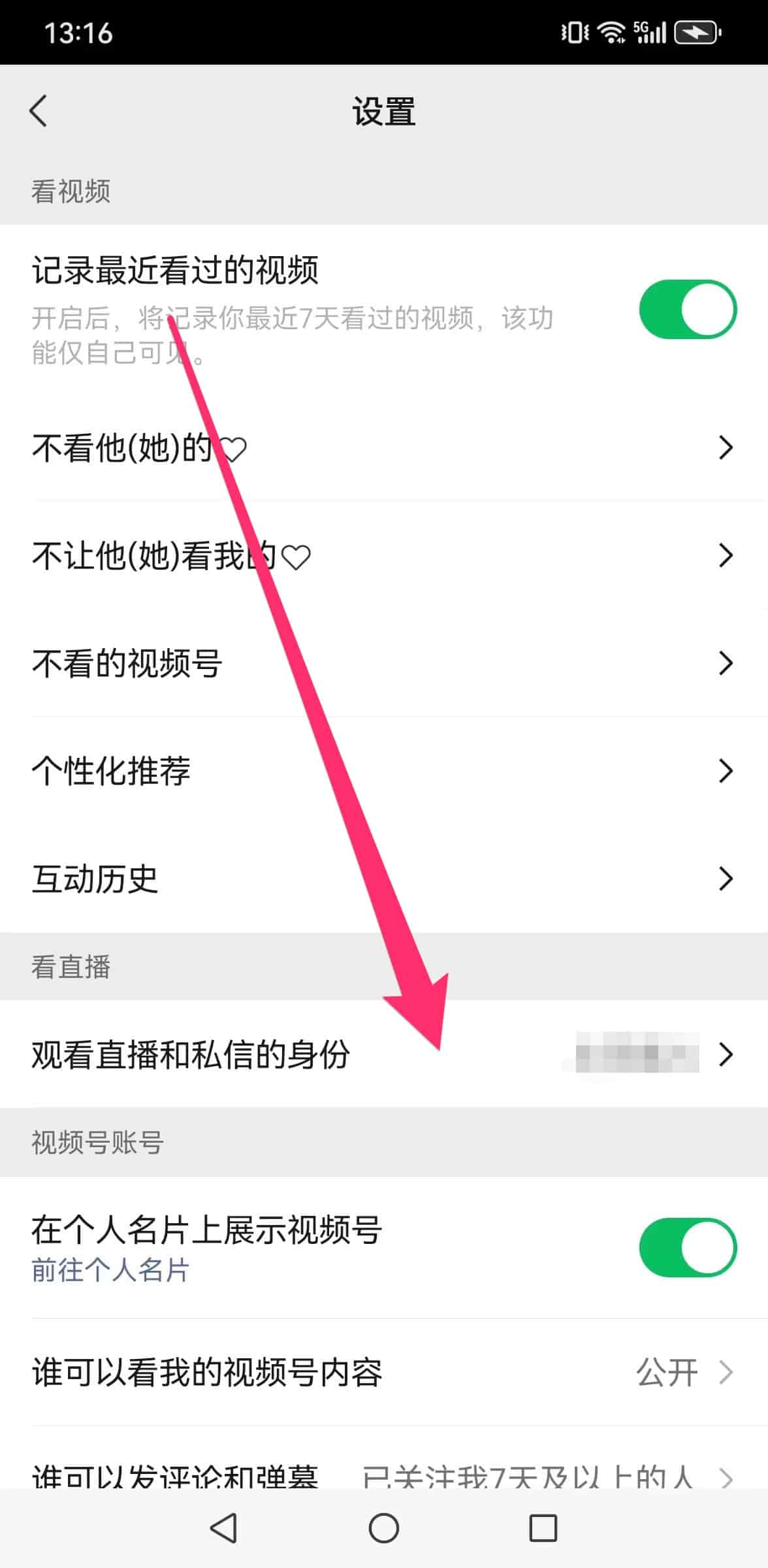Open recent apps from navigation bar
Viewport: 768px width, 1568px height.
tap(543, 1528)
